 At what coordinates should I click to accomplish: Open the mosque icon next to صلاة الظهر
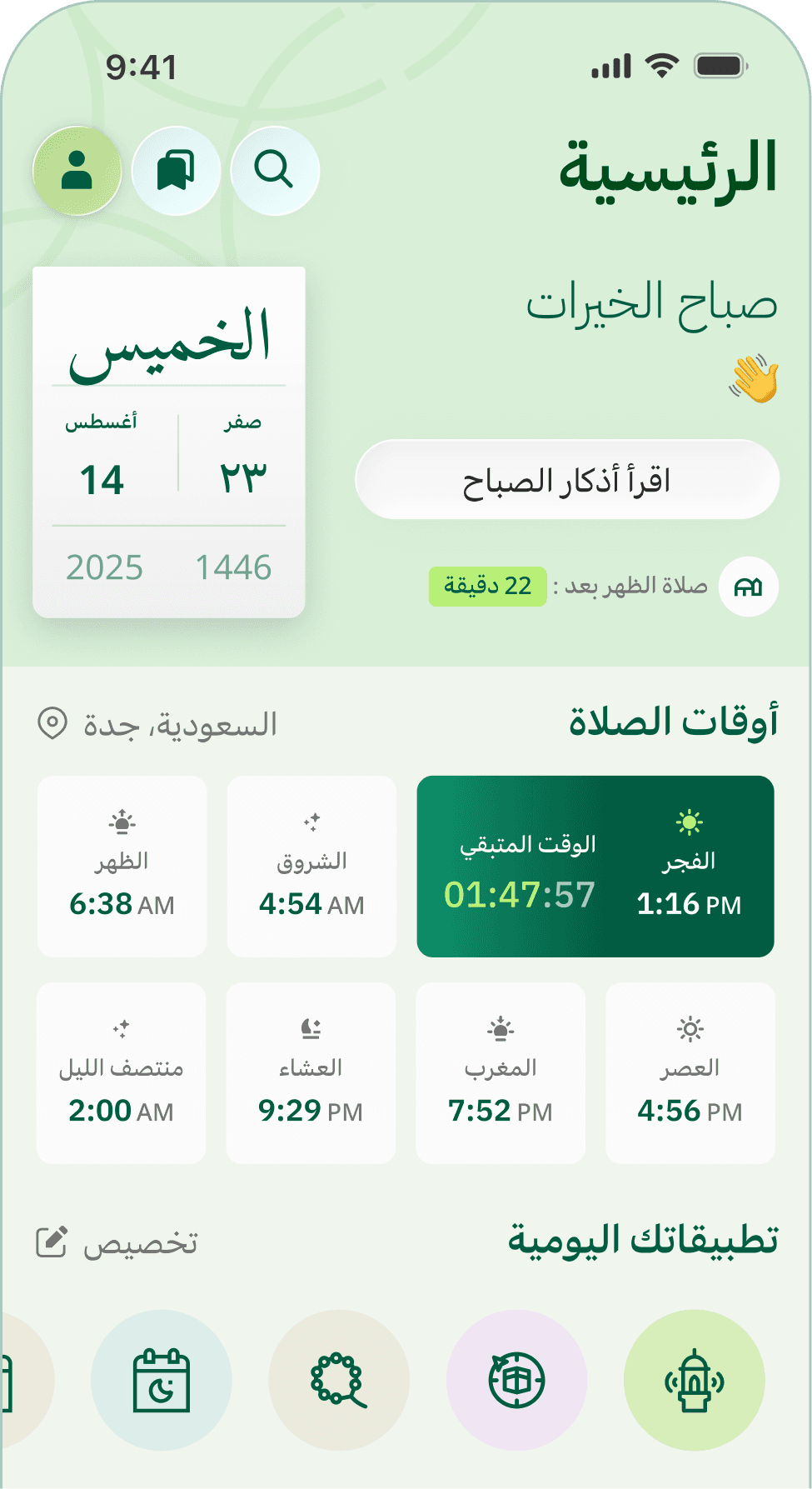748,587
